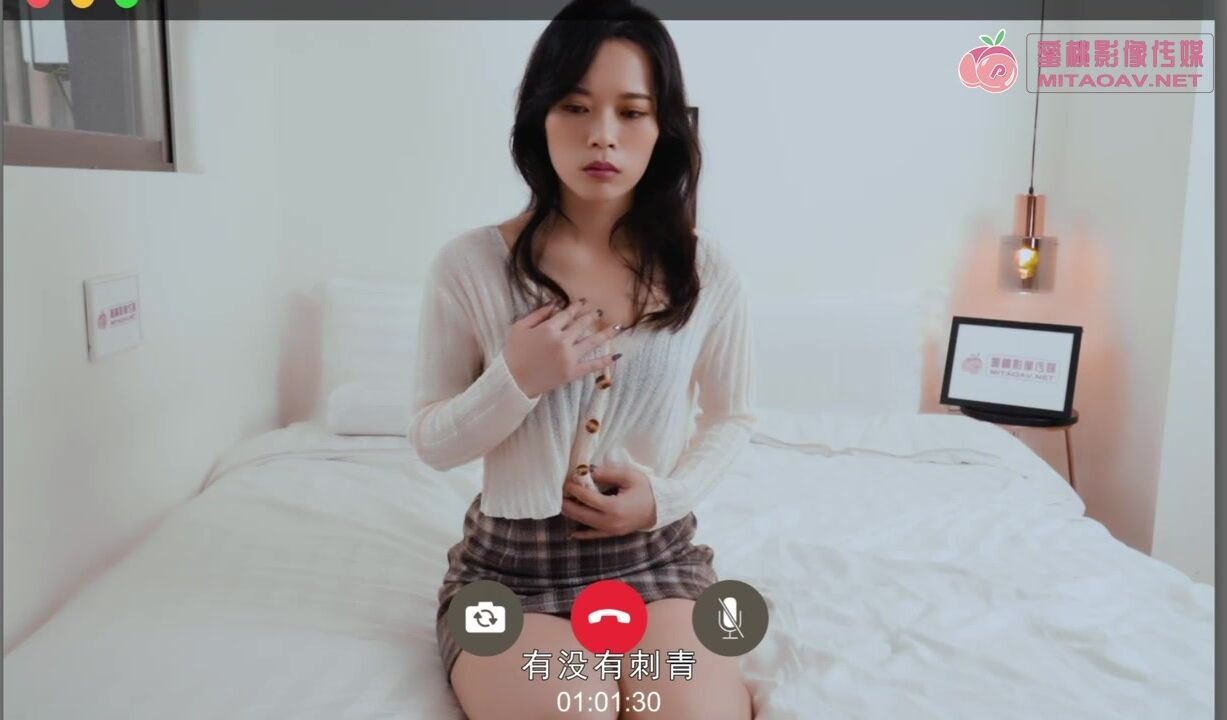
Task: Flip the camera view
Action: pos(485,618)
